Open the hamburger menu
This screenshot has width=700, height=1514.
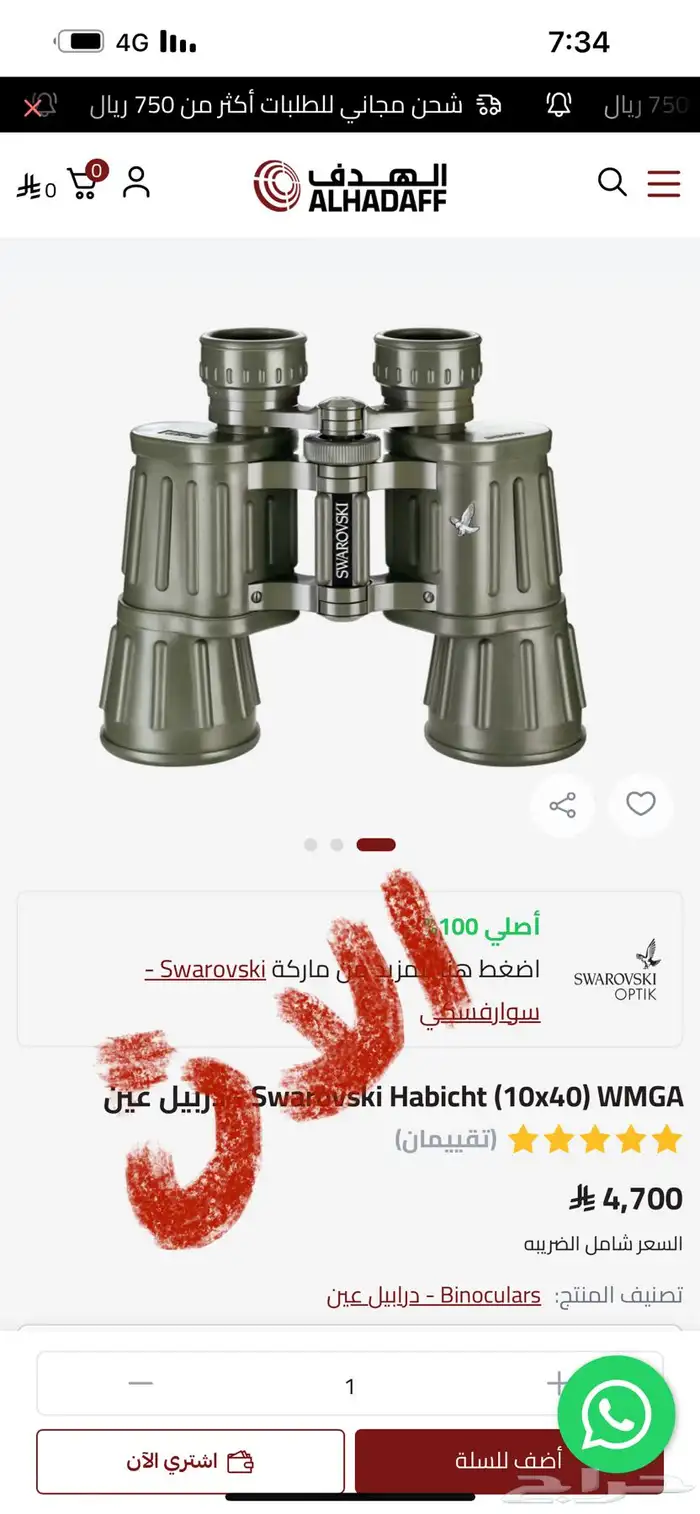pyautogui.click(x=663, y=184)
